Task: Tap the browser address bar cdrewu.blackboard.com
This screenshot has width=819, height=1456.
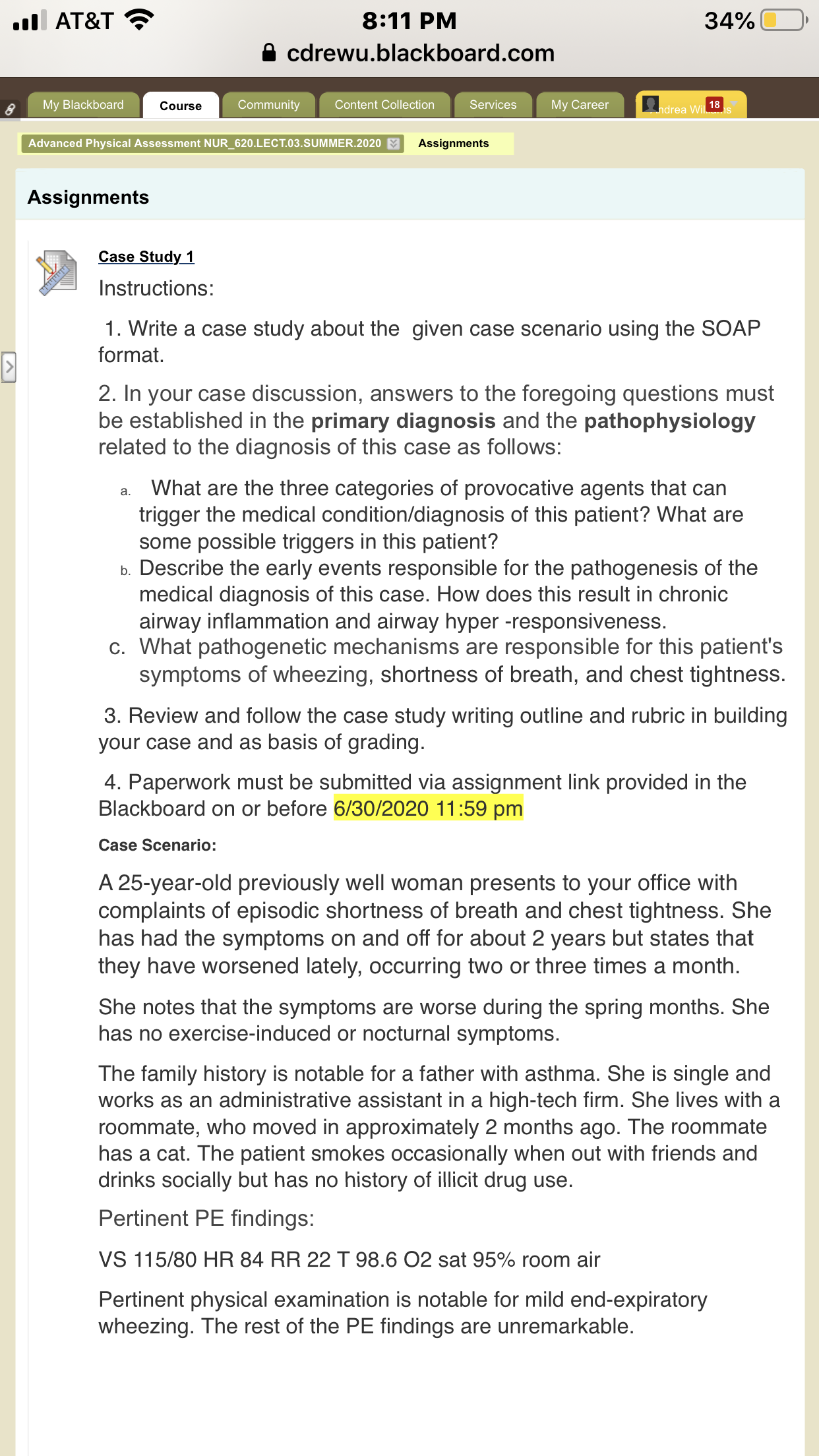Action: 409,53
